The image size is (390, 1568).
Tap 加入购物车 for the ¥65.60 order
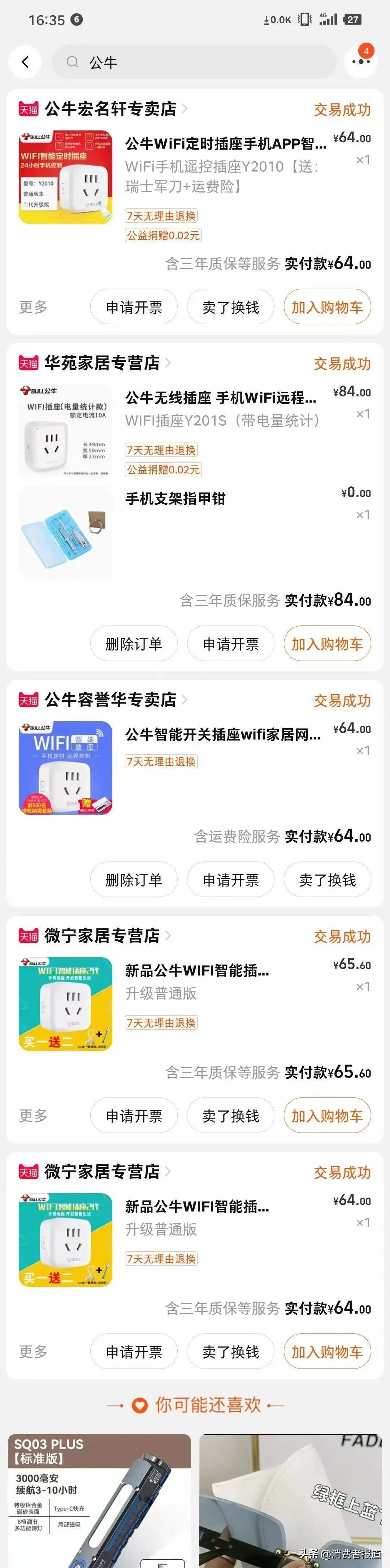pos(327,1116)
